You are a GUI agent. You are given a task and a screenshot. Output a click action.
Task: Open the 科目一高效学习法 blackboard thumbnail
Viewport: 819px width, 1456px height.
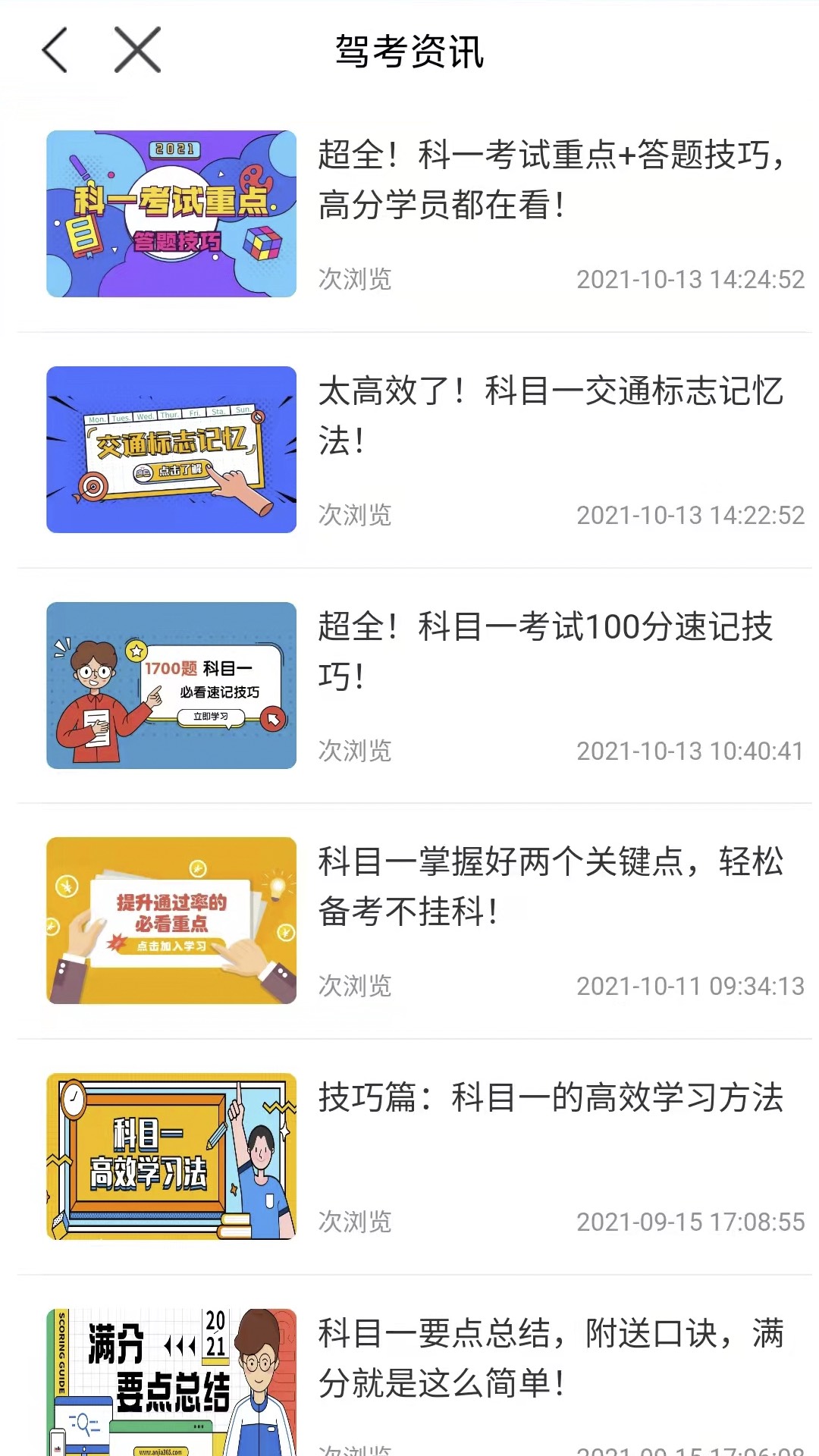(171, 1155)
